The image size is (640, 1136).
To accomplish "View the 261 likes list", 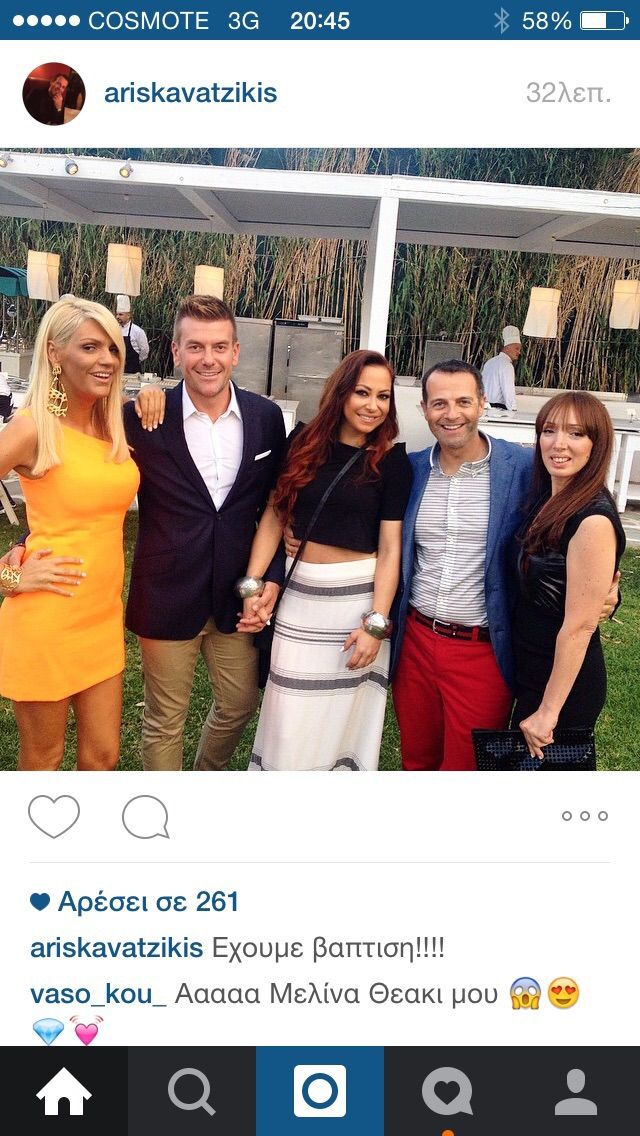I will (x=148, y=902).
